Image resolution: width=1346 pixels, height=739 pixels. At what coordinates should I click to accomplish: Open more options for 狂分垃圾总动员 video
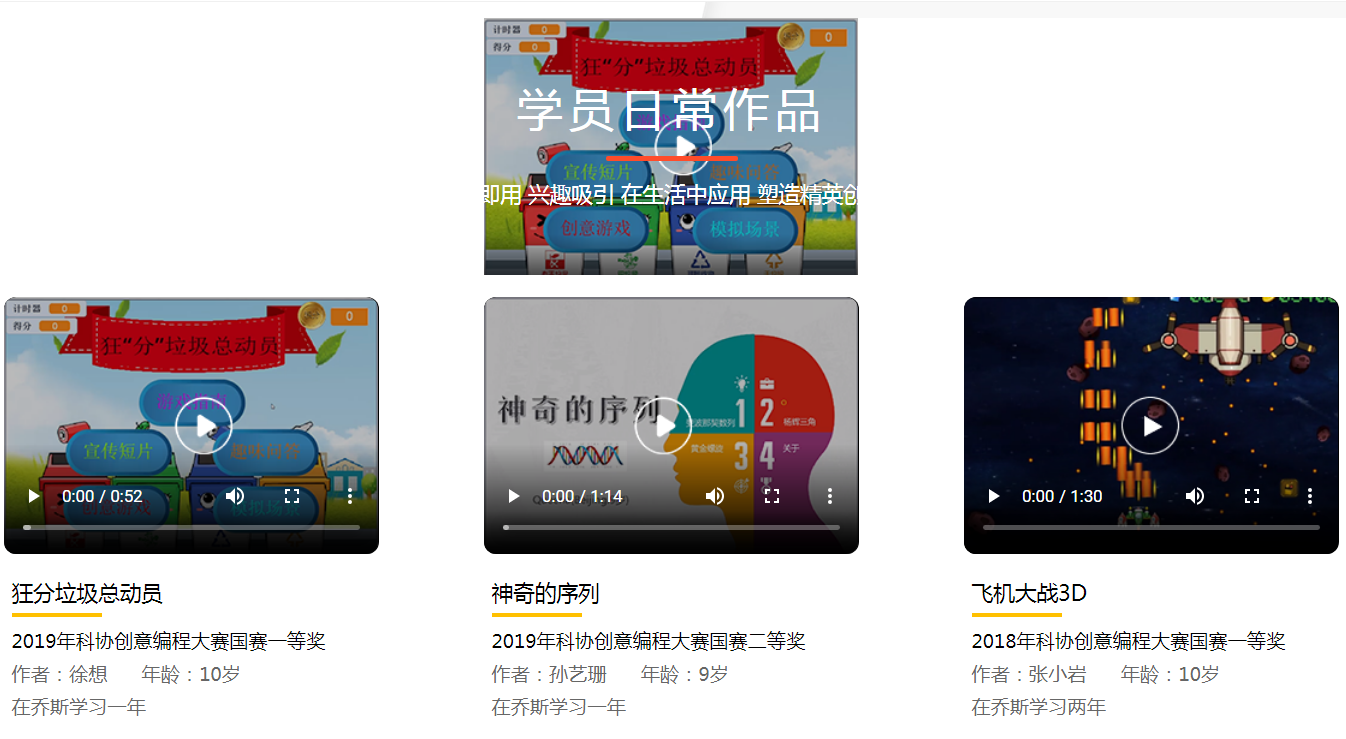pos(350,496)
